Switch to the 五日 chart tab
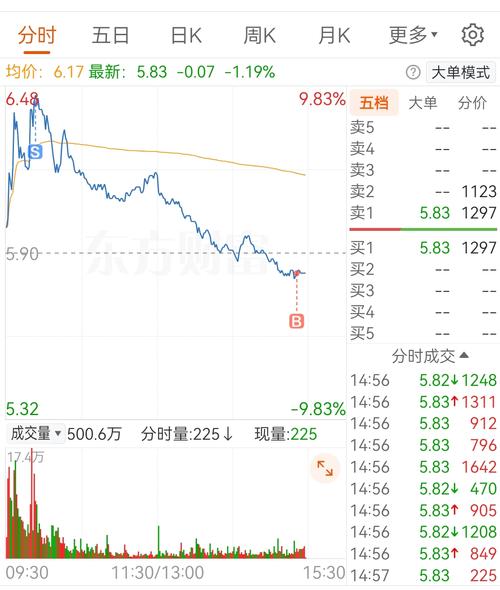Viewport: 500px width, 590px height. pyautogui.click(x=110, y=36)
